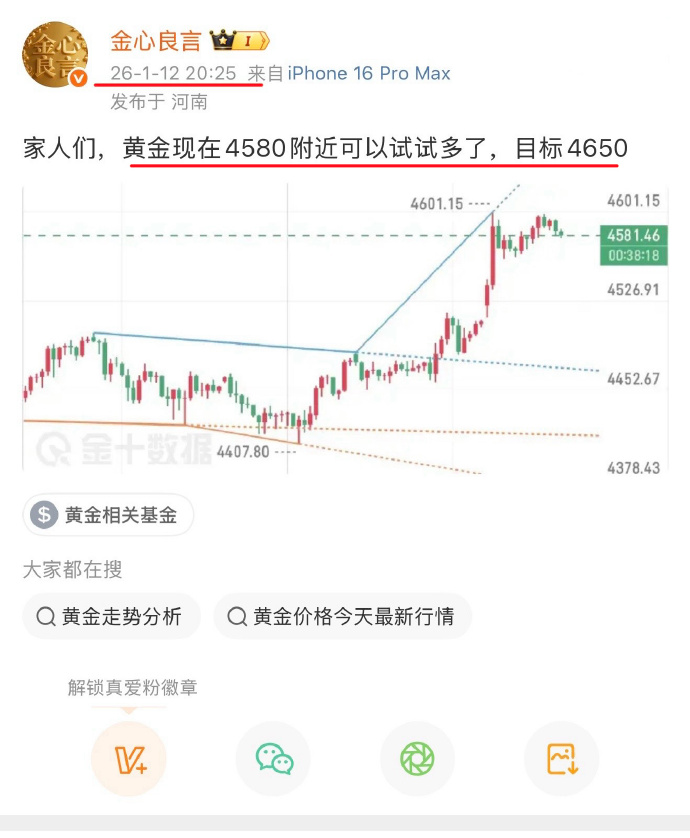Open 金心良言's profile avatar
This screenshot has height=838, width=690.
(x=55, y=55)
